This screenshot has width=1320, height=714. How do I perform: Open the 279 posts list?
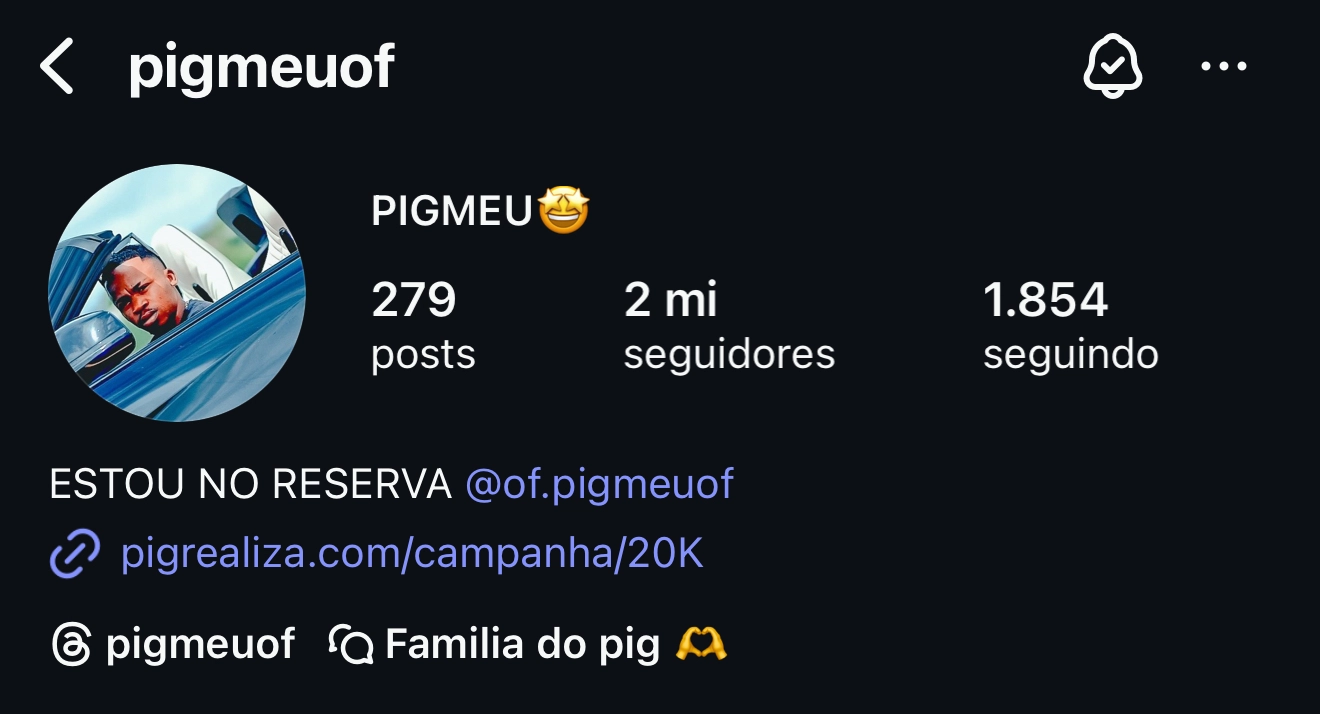(423, 325)
